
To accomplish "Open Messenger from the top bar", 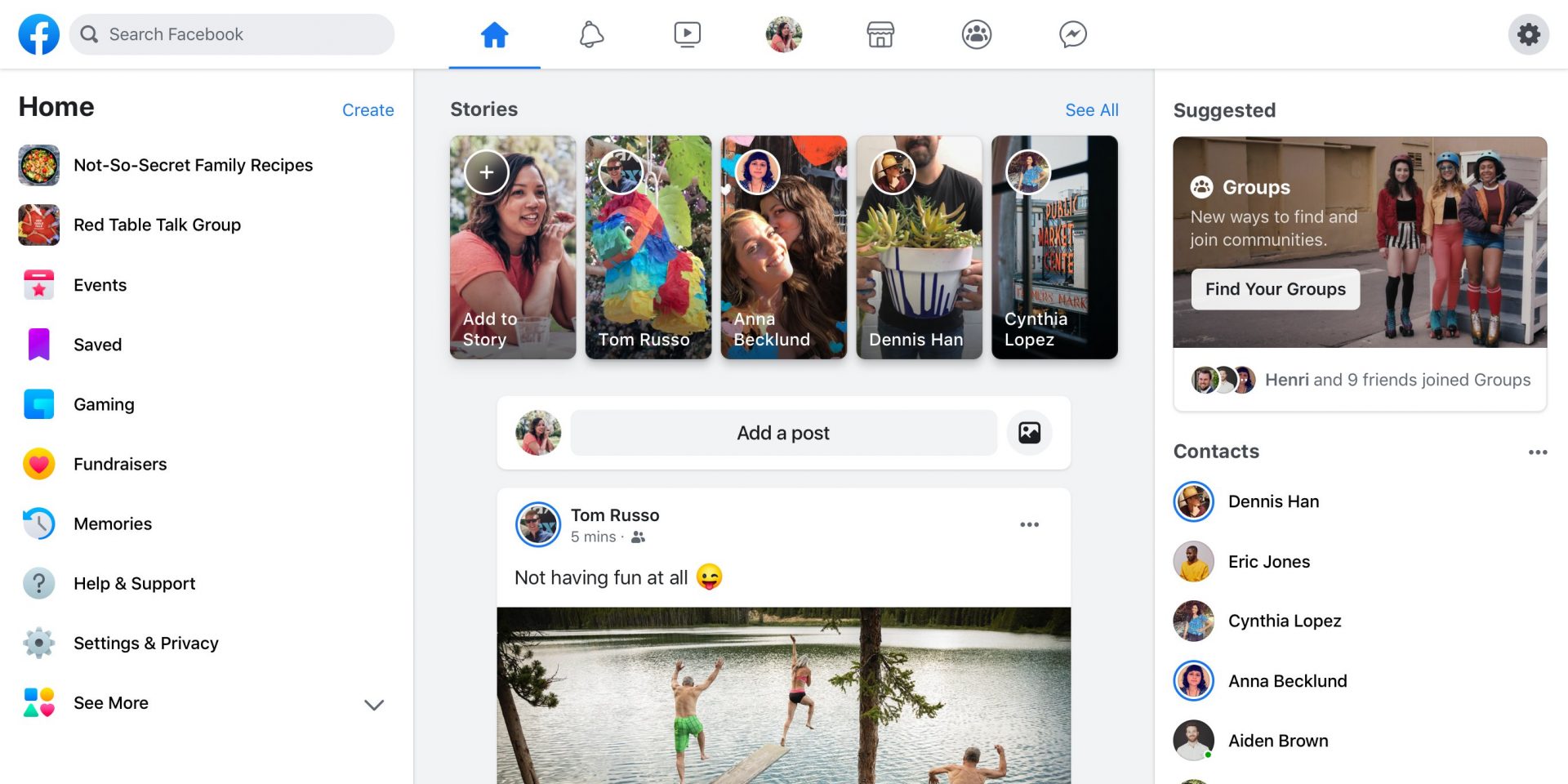I will [x=1072, y=34].
